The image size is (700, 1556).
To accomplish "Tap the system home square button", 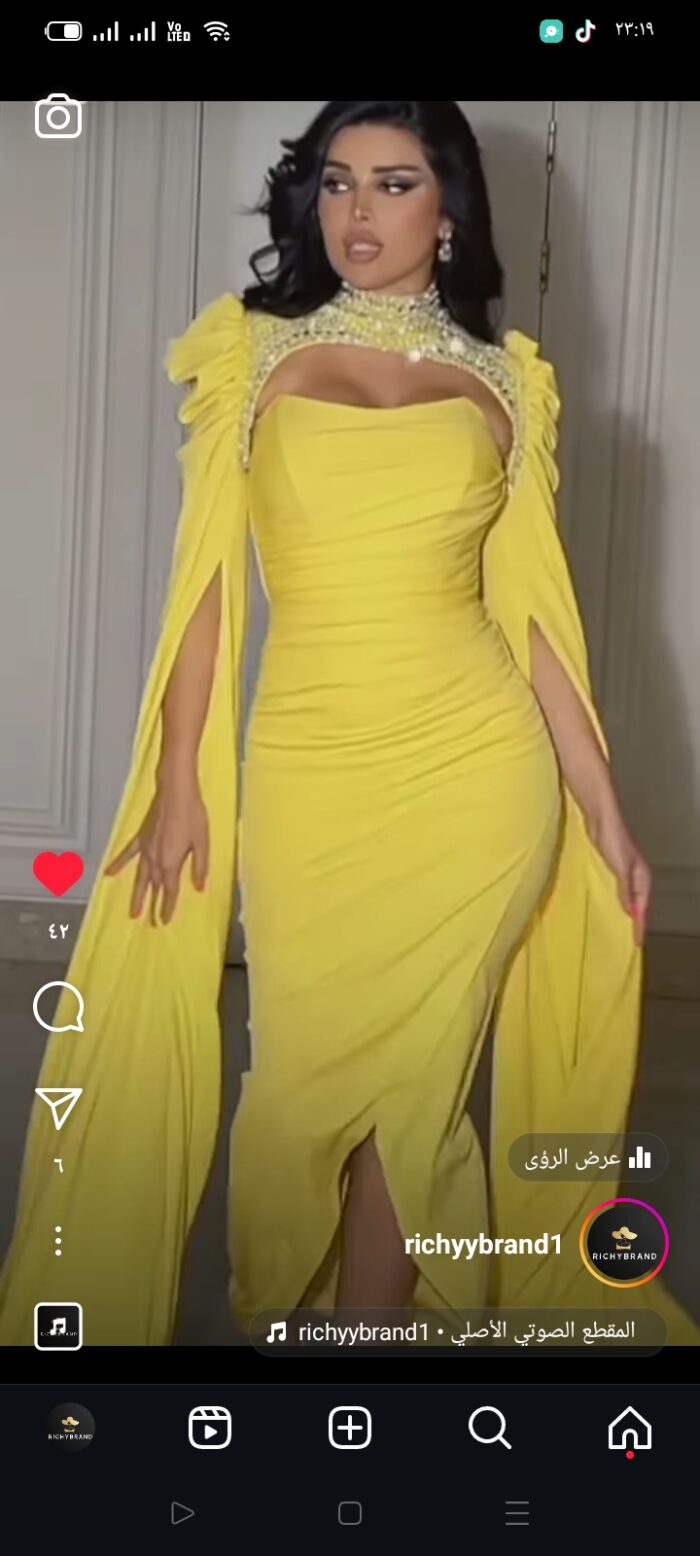I will (350, 1513).
